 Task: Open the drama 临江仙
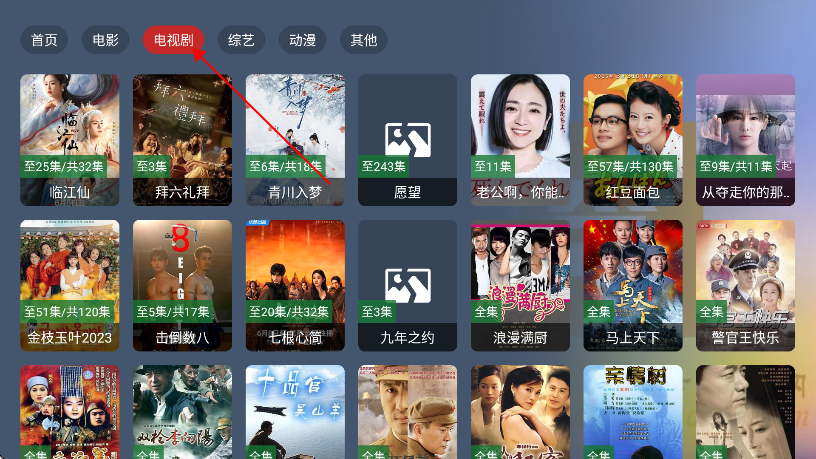coord(70,140)
